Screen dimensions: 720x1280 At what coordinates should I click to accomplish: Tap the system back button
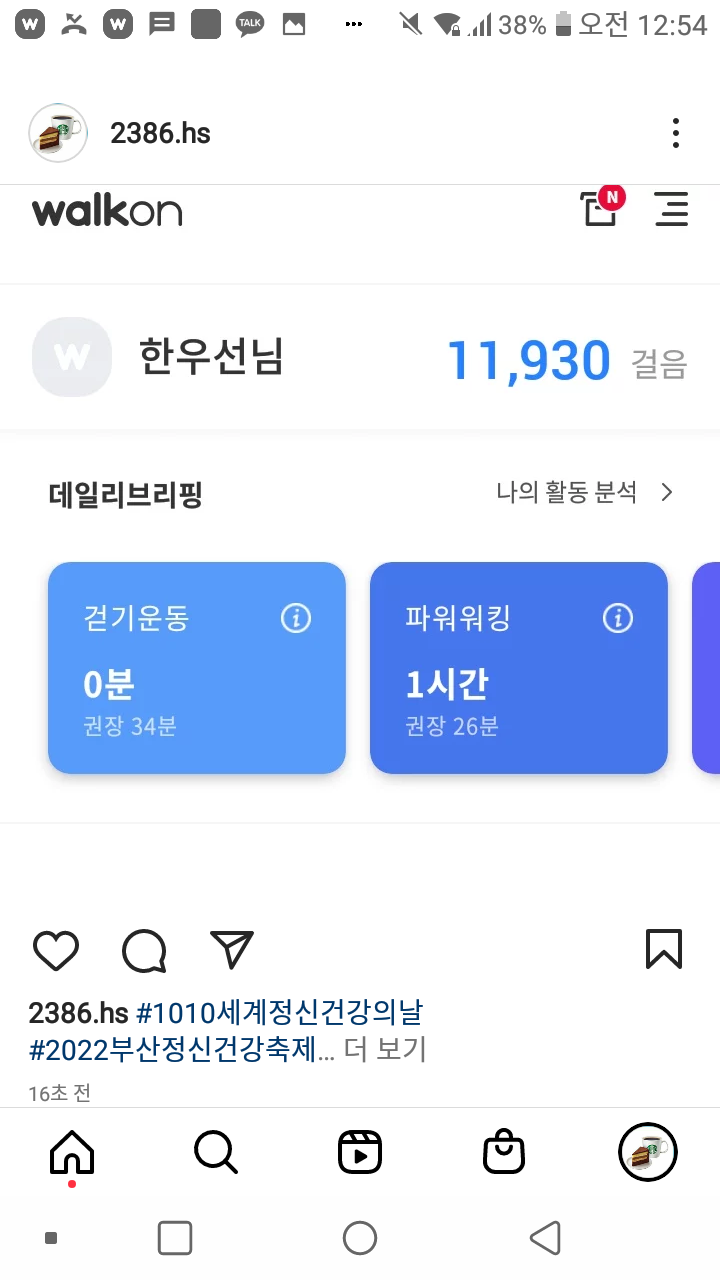545,1238
